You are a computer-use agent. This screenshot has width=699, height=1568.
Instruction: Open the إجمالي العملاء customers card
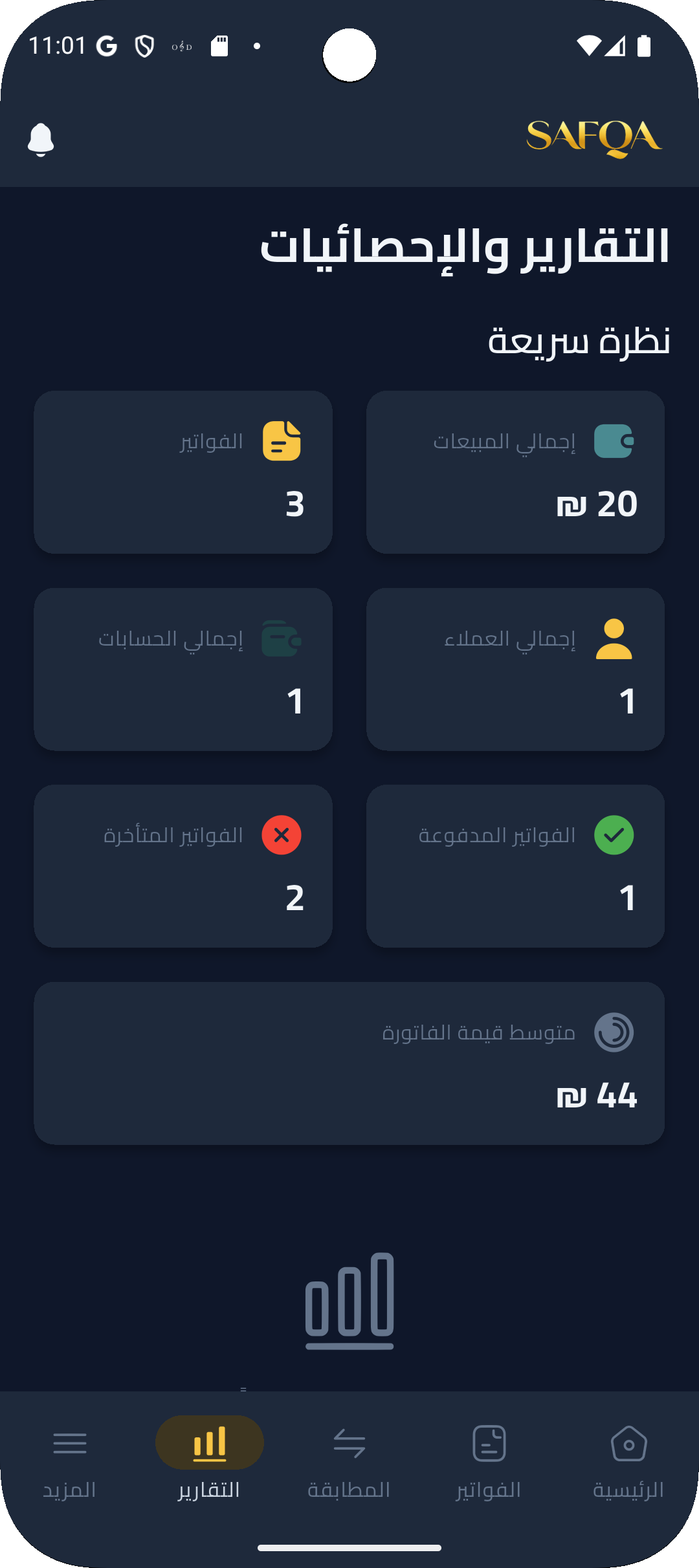[516, 670]
